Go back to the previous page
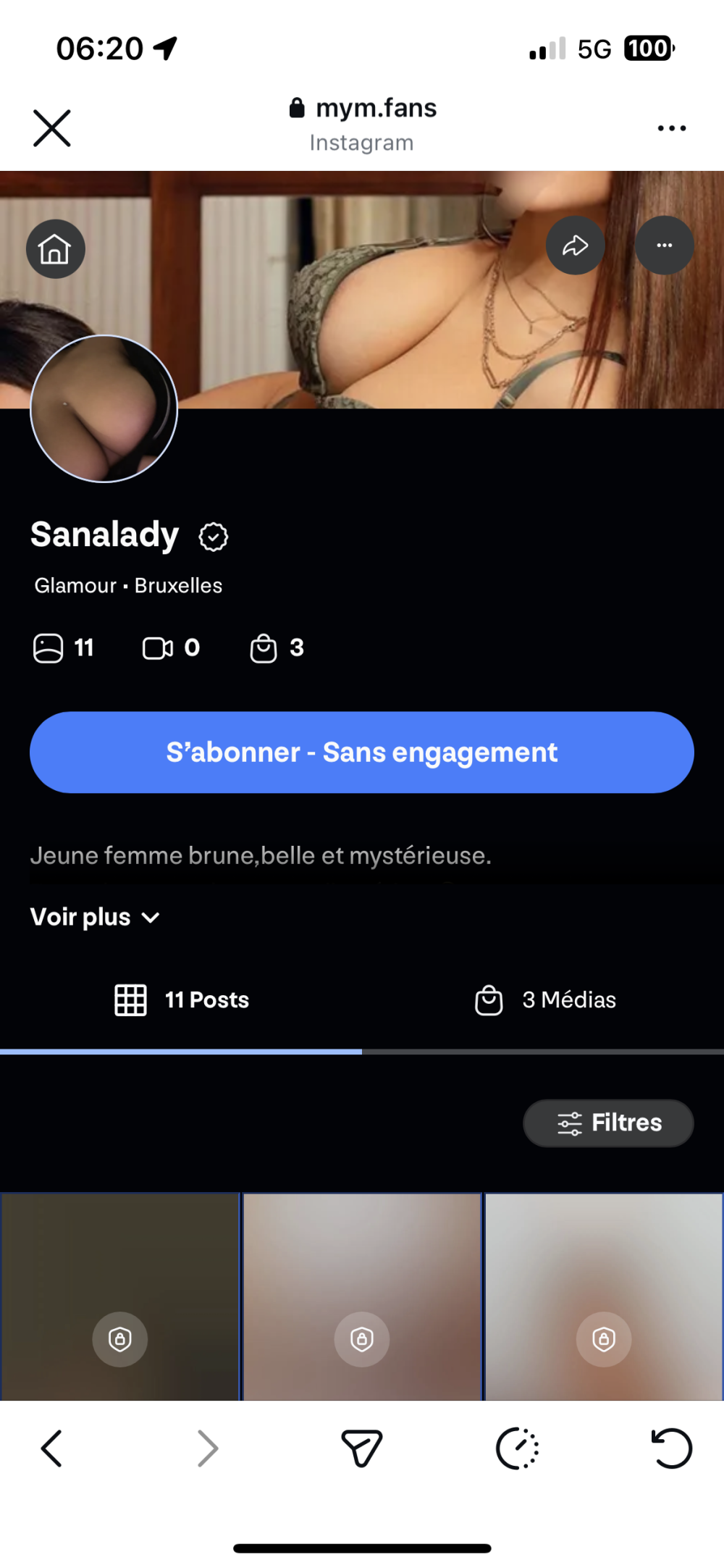 [x=51, y=1448]
